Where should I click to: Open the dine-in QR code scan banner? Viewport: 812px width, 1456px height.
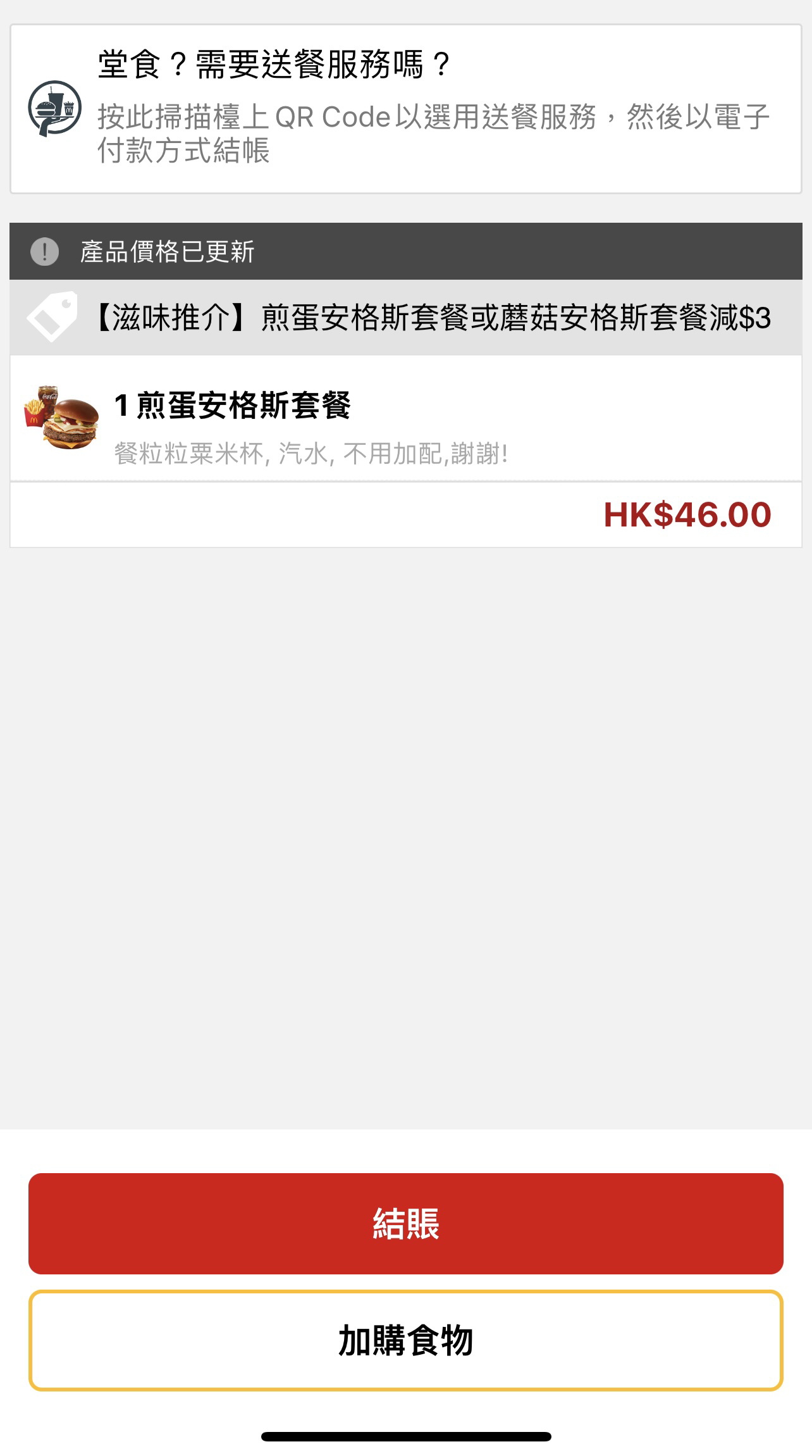point(405,108)
